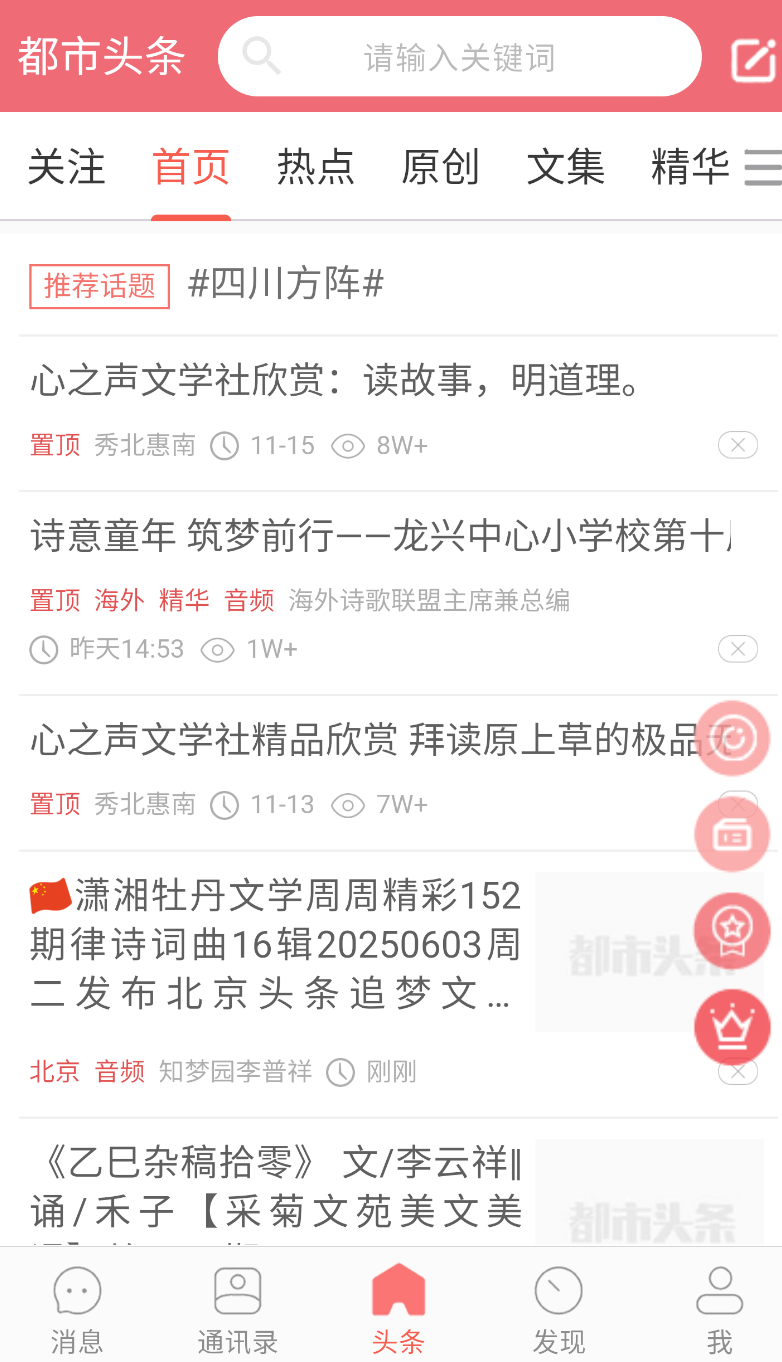Open the floating smiley clock icon
This screenshot has width=782, height=1362.
(732, 738)
